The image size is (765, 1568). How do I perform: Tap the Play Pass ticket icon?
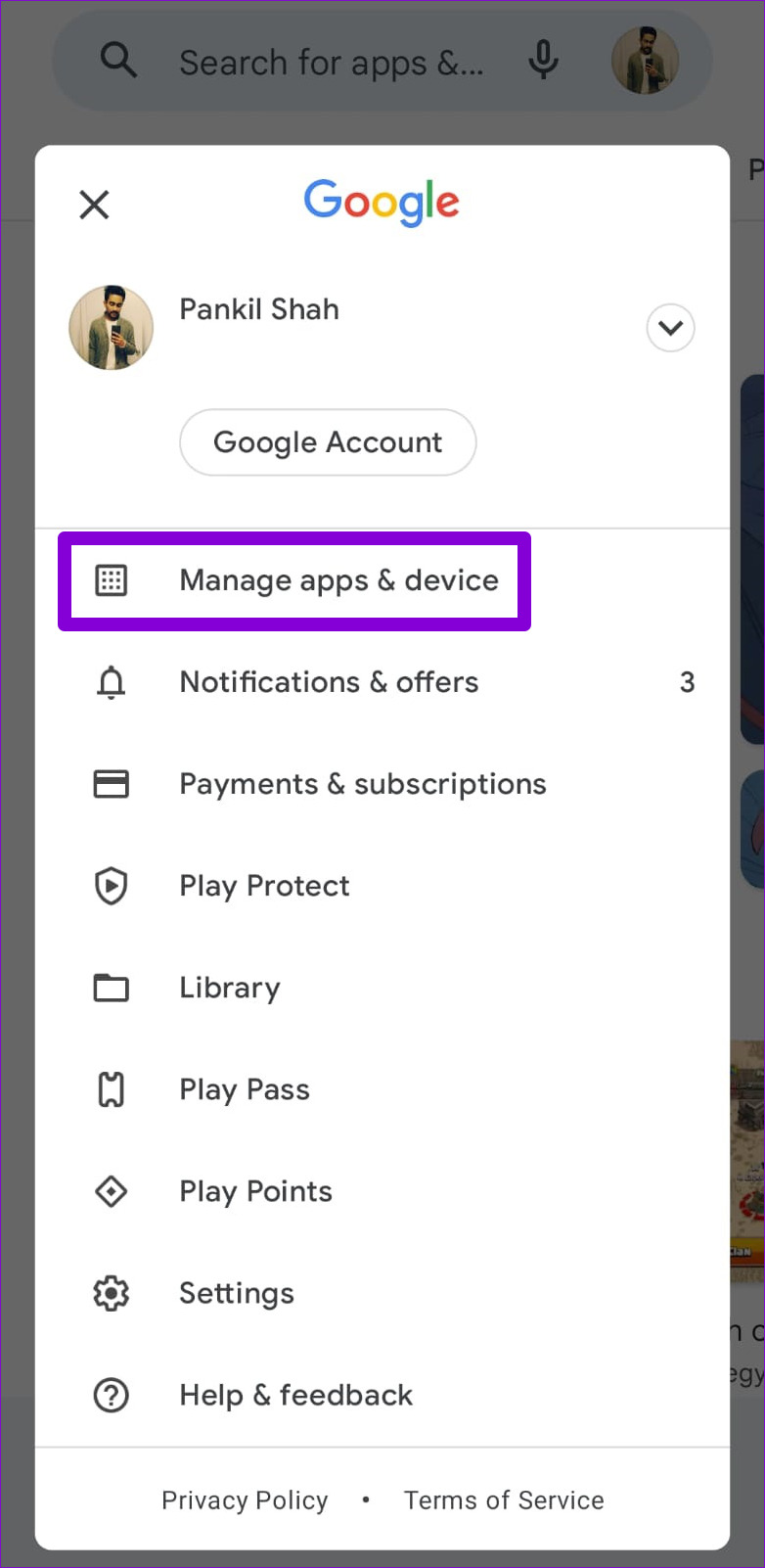[x=112, y=1088]
